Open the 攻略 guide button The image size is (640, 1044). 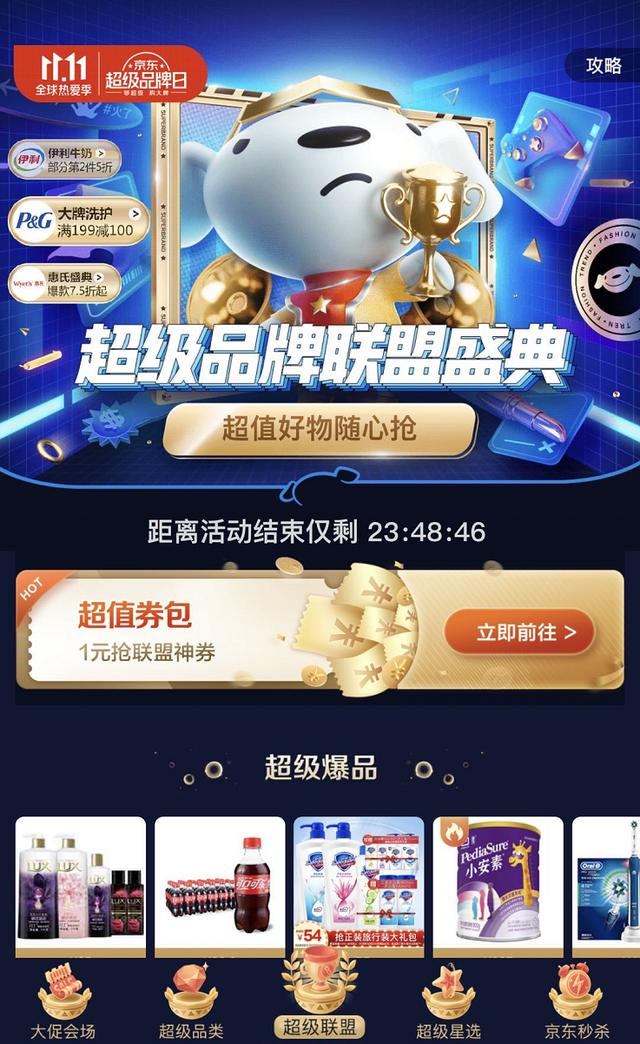[x=604, y=66]
